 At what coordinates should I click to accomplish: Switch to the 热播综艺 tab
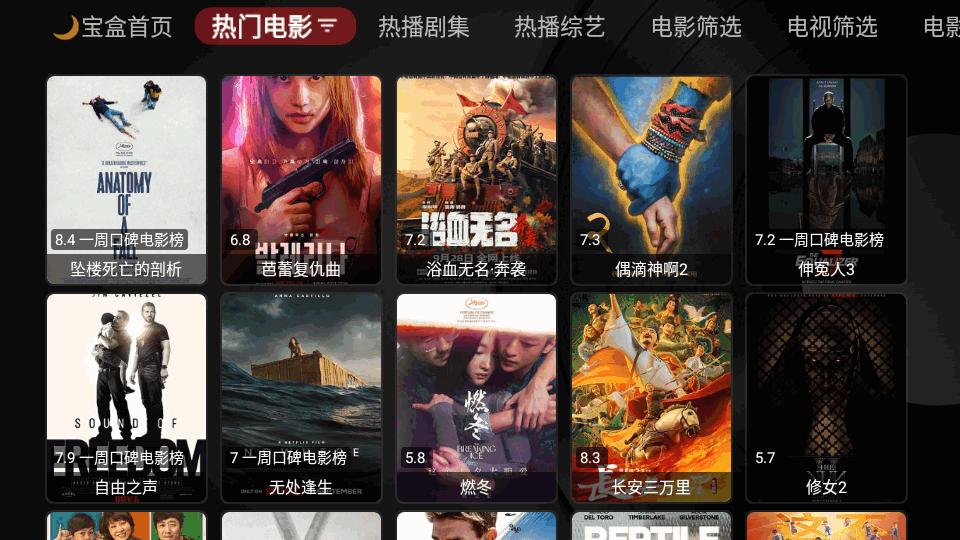[x=559, y=27]
